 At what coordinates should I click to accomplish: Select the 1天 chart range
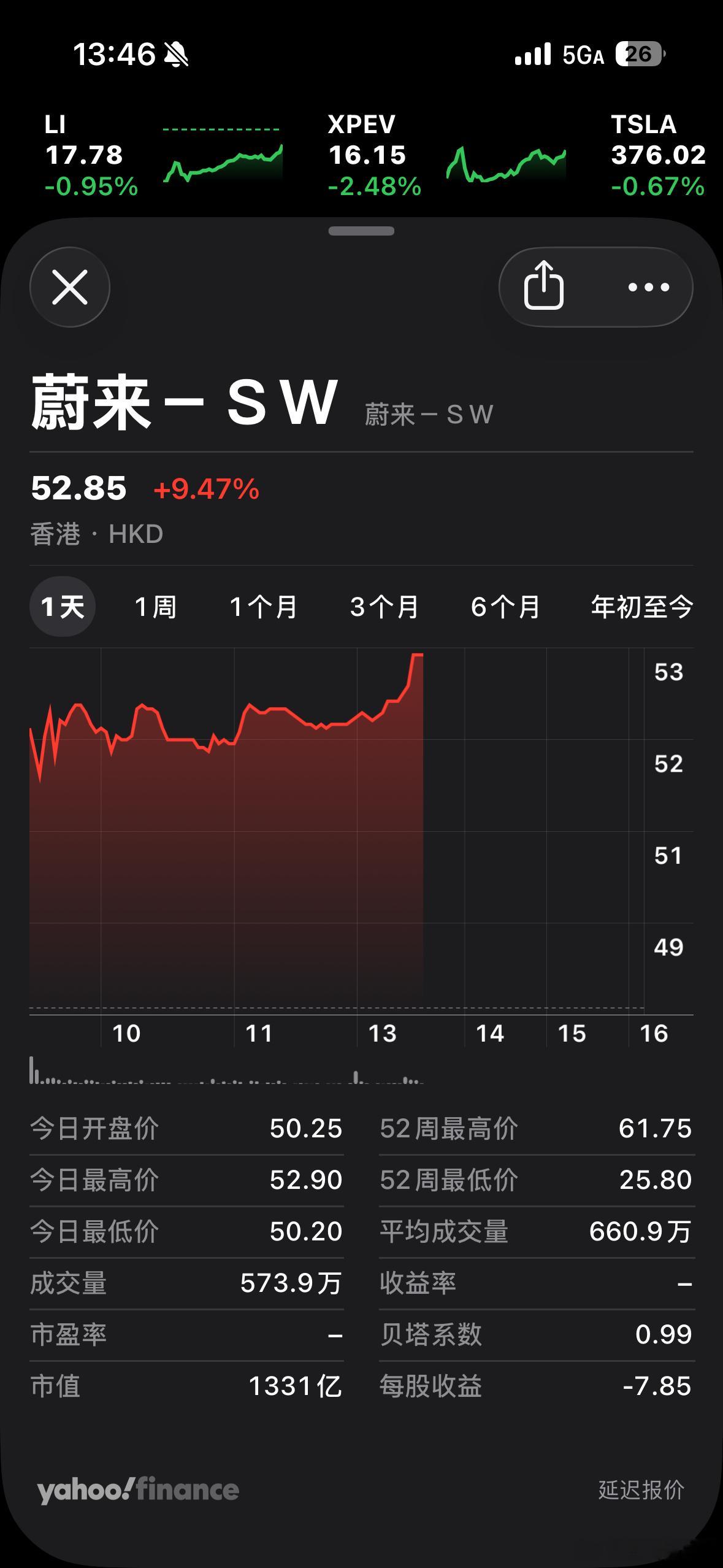(x=63, y=607)
